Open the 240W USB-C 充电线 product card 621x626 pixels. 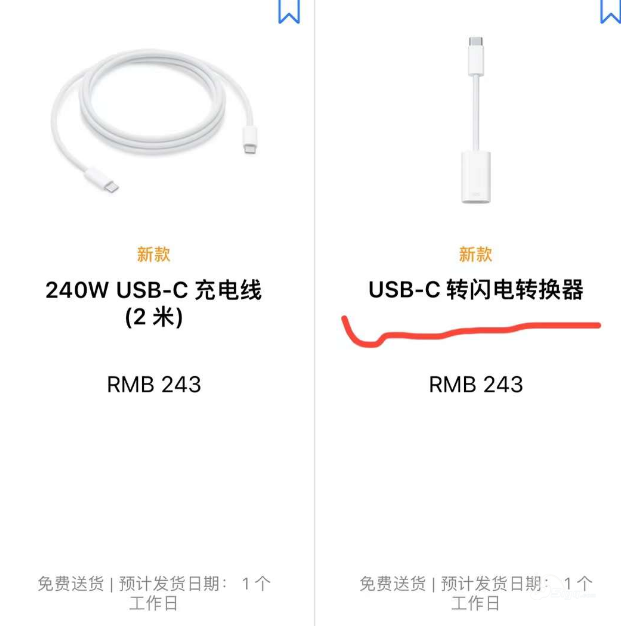tap(154, 290)
